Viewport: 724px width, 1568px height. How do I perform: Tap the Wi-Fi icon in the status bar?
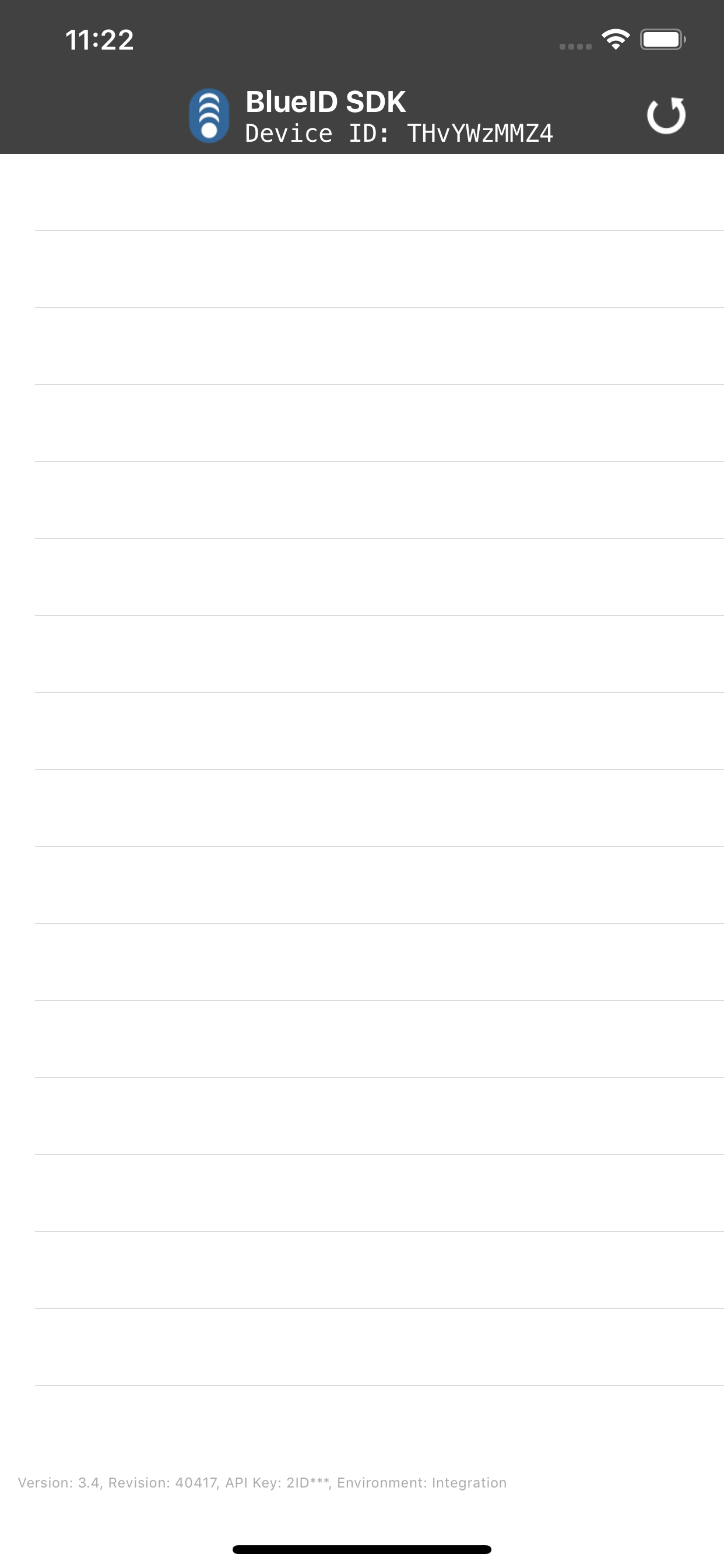pos(616,38)
